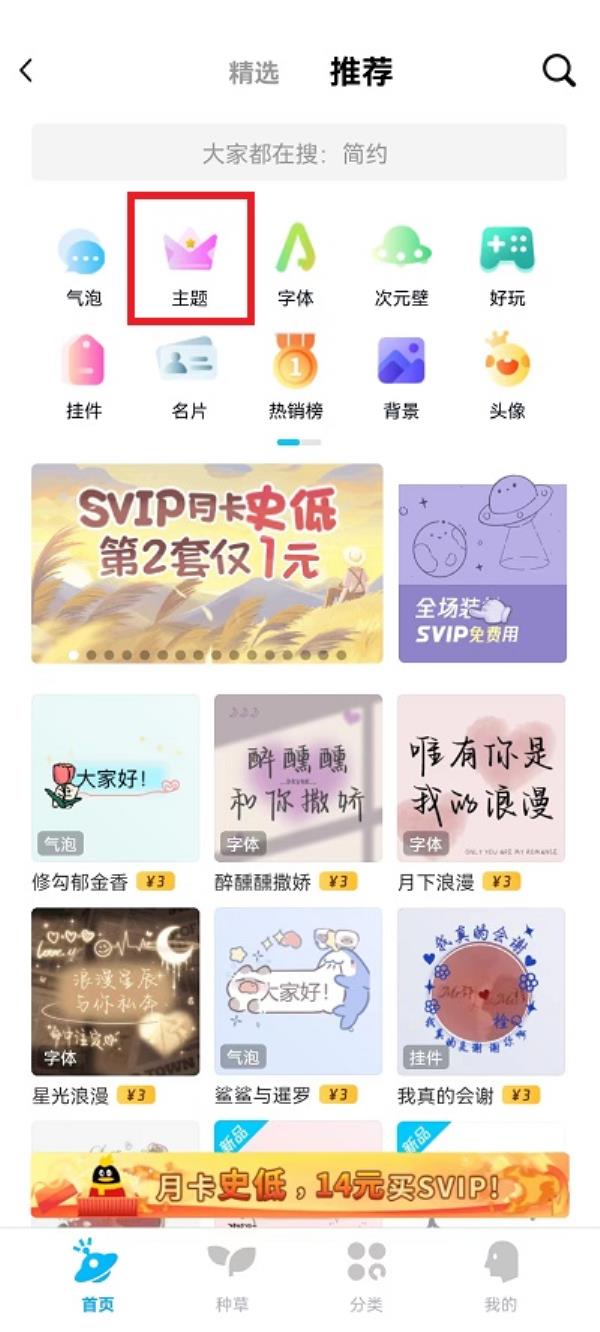Screen dimensions: 600x1332
Task: Open the search magnifier icon
Action: [x=558, y=71]
